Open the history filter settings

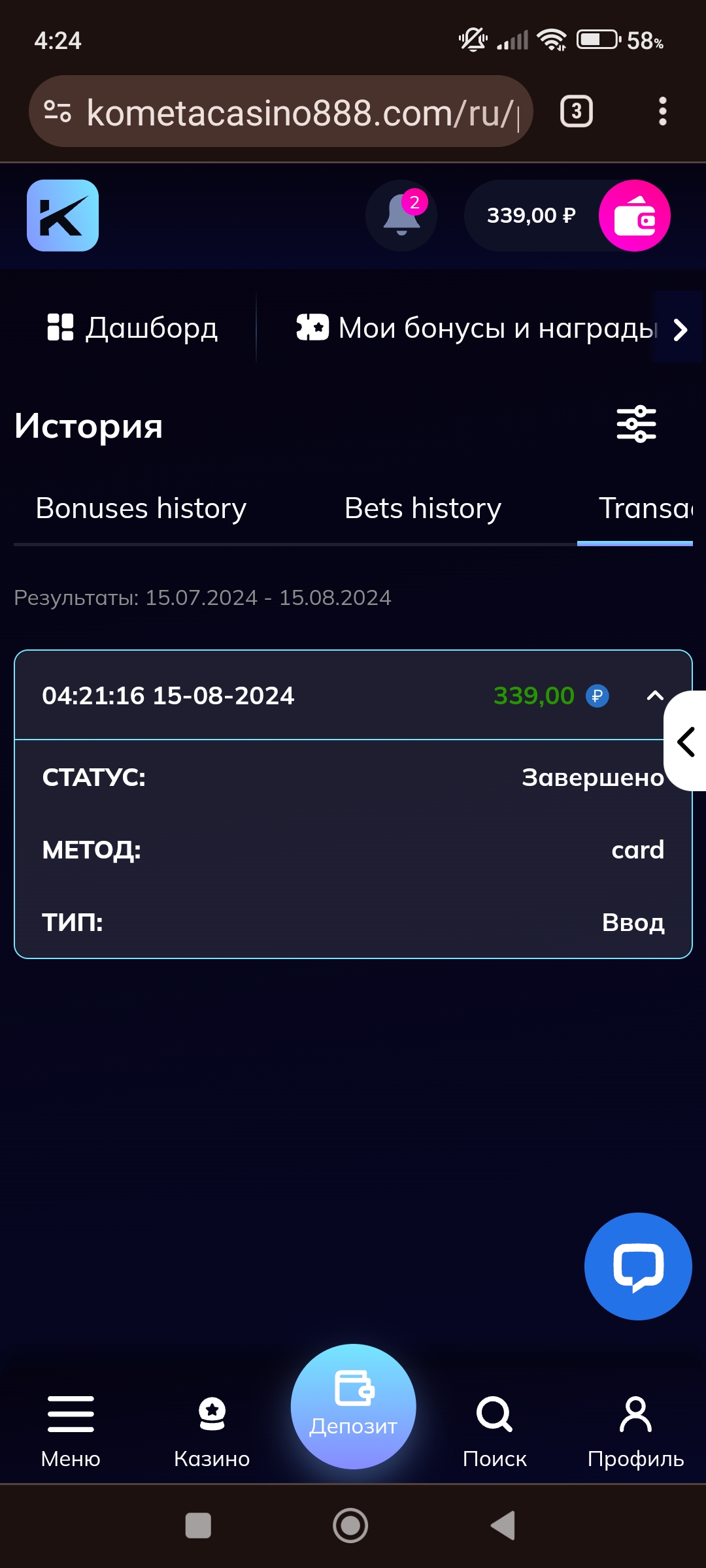pos(636,424)
